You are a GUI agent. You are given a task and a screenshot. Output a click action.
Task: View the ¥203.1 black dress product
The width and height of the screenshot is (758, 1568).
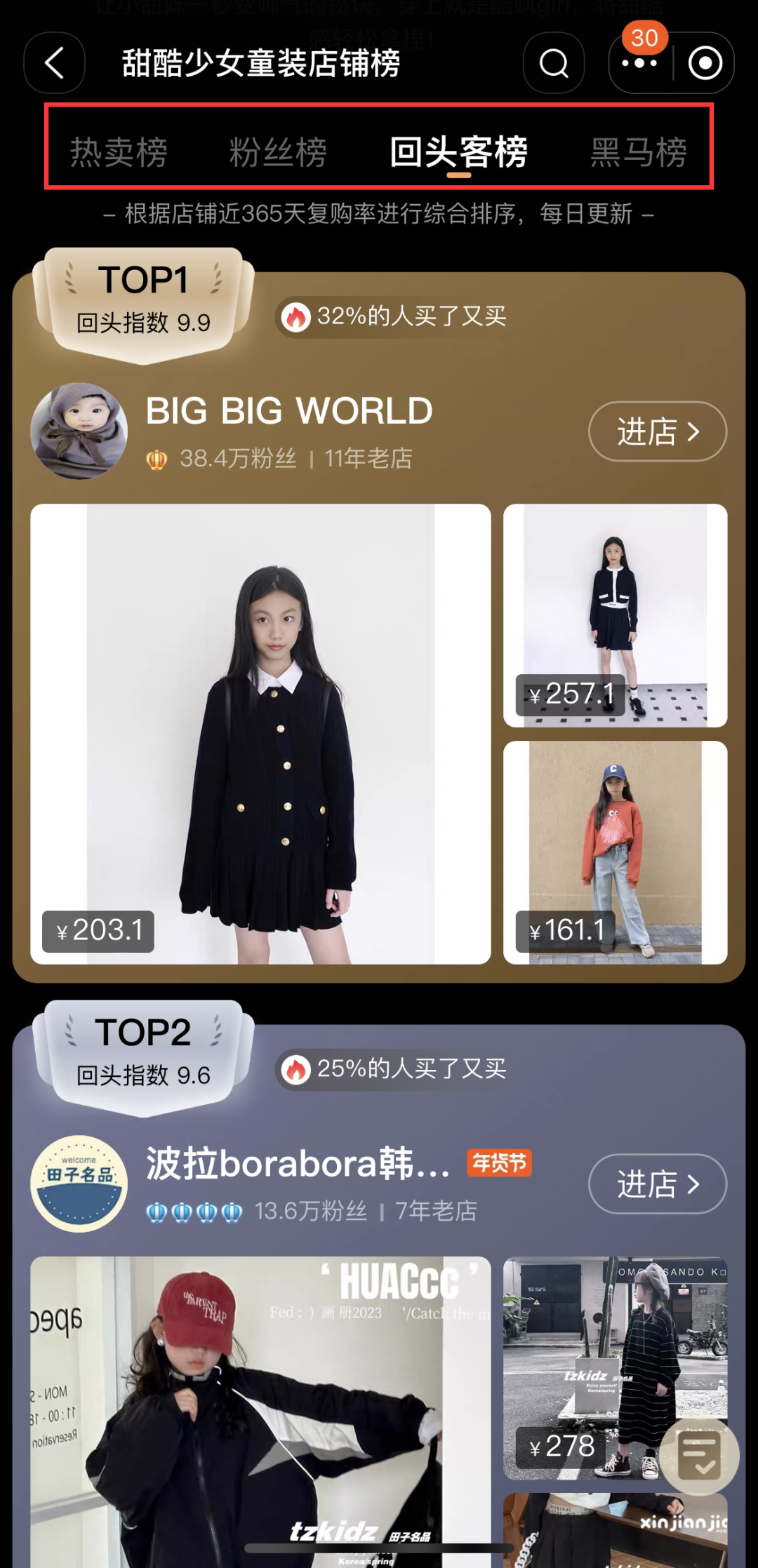pos(260,733)
